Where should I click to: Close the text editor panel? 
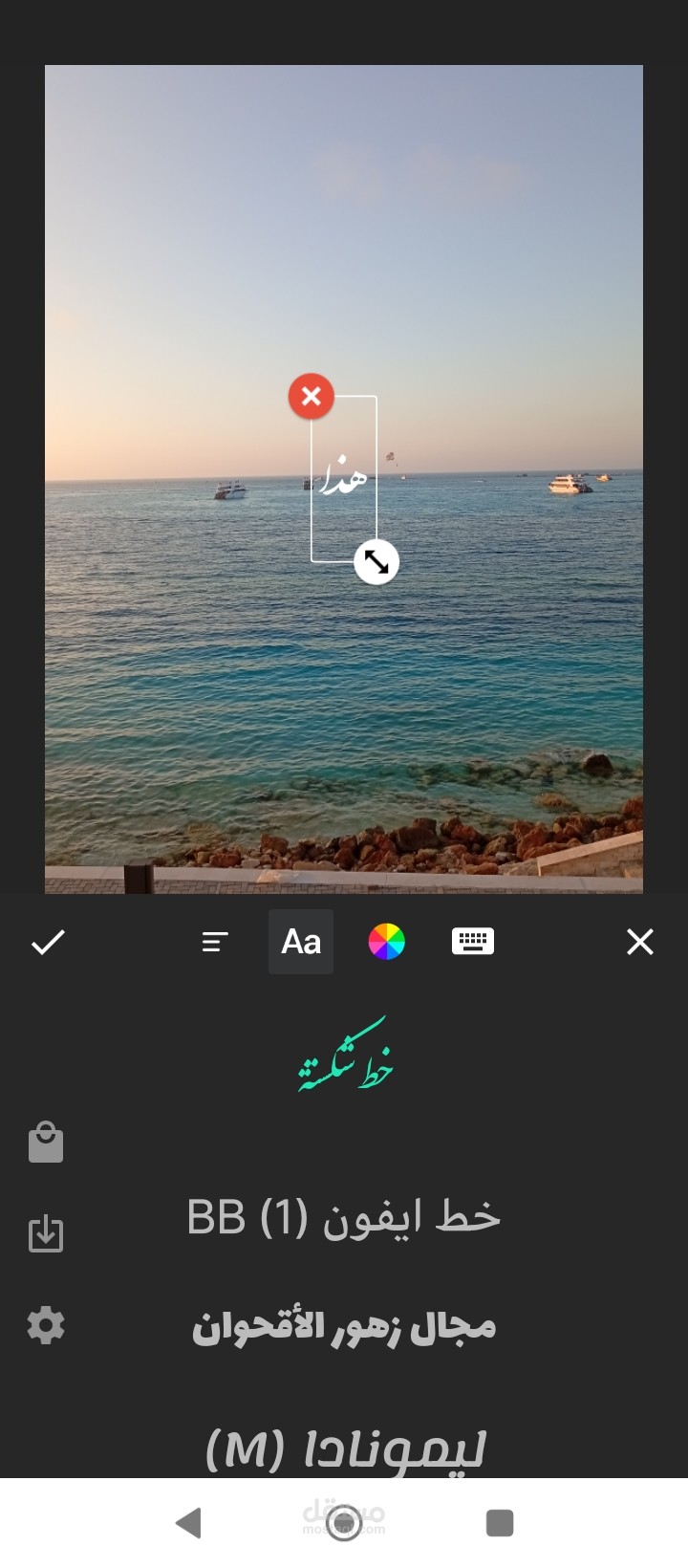pyautogui.click(x=640, y=943)
